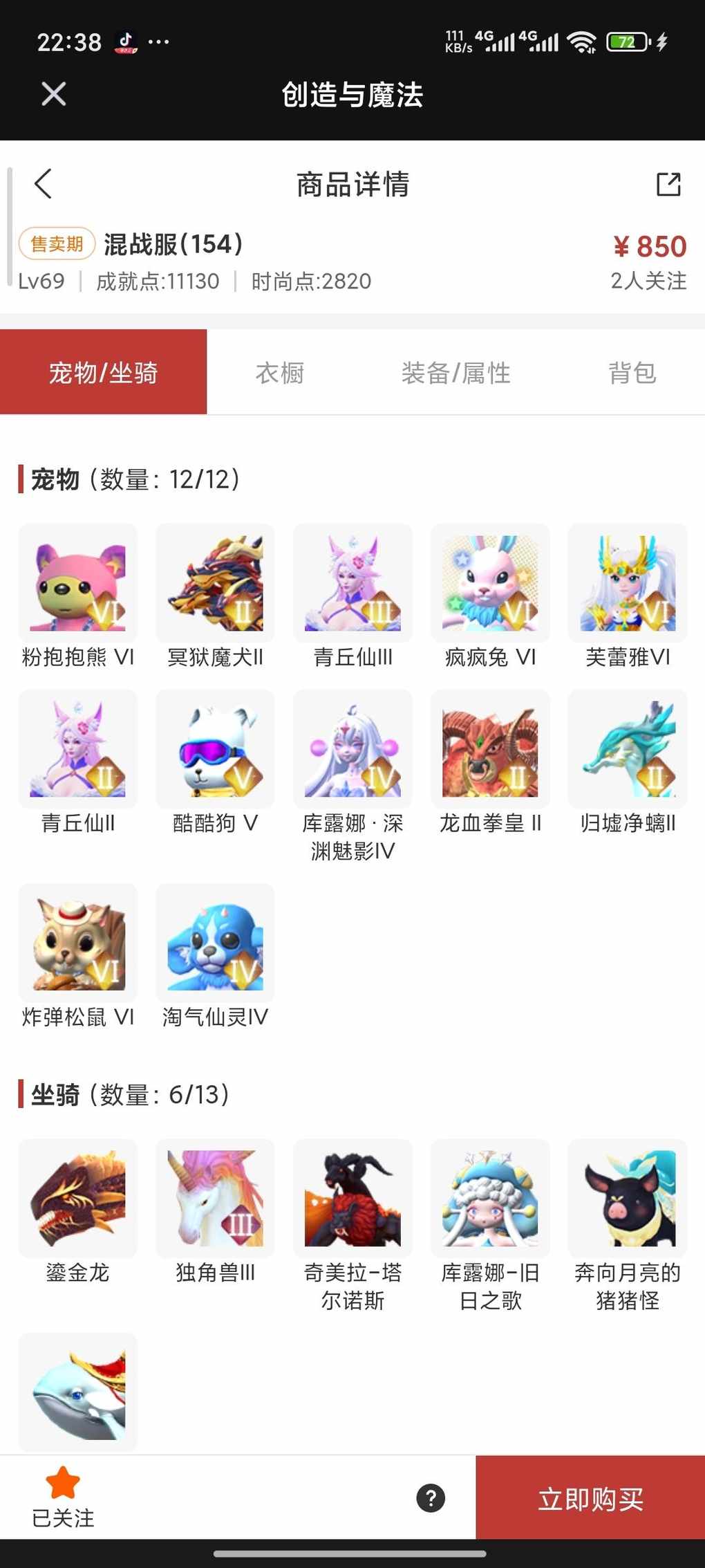Viewport: 705px width, 1568px height.
Task: Open help via the question mark icon
Action: [431, 1498]
